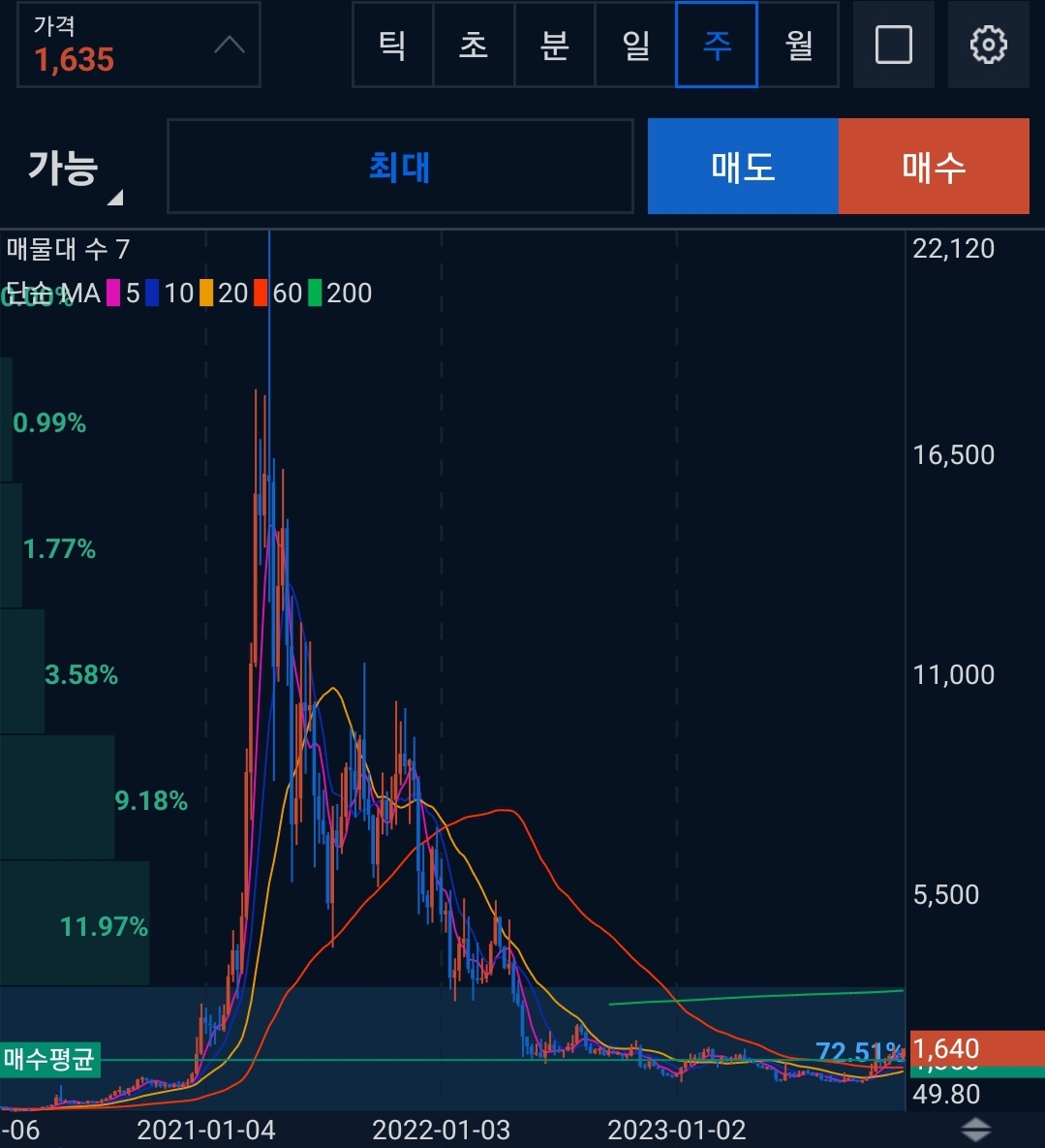Switch to the 초 (second) chart interval
Screen dimensions: 1045x1148
[474, 45]
